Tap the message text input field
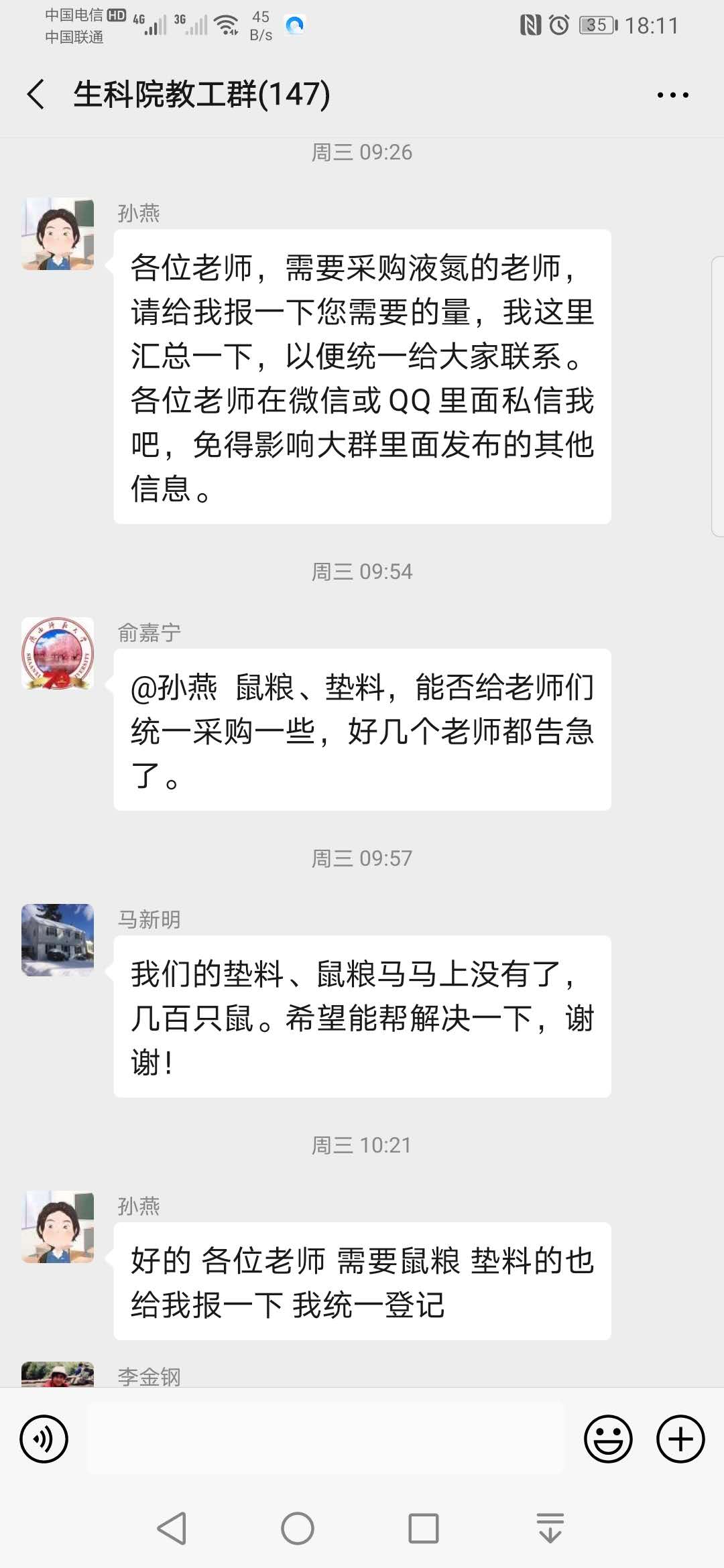This screenshot has height=1568, width=724. pyautogui.click(x=326, y=1439)
